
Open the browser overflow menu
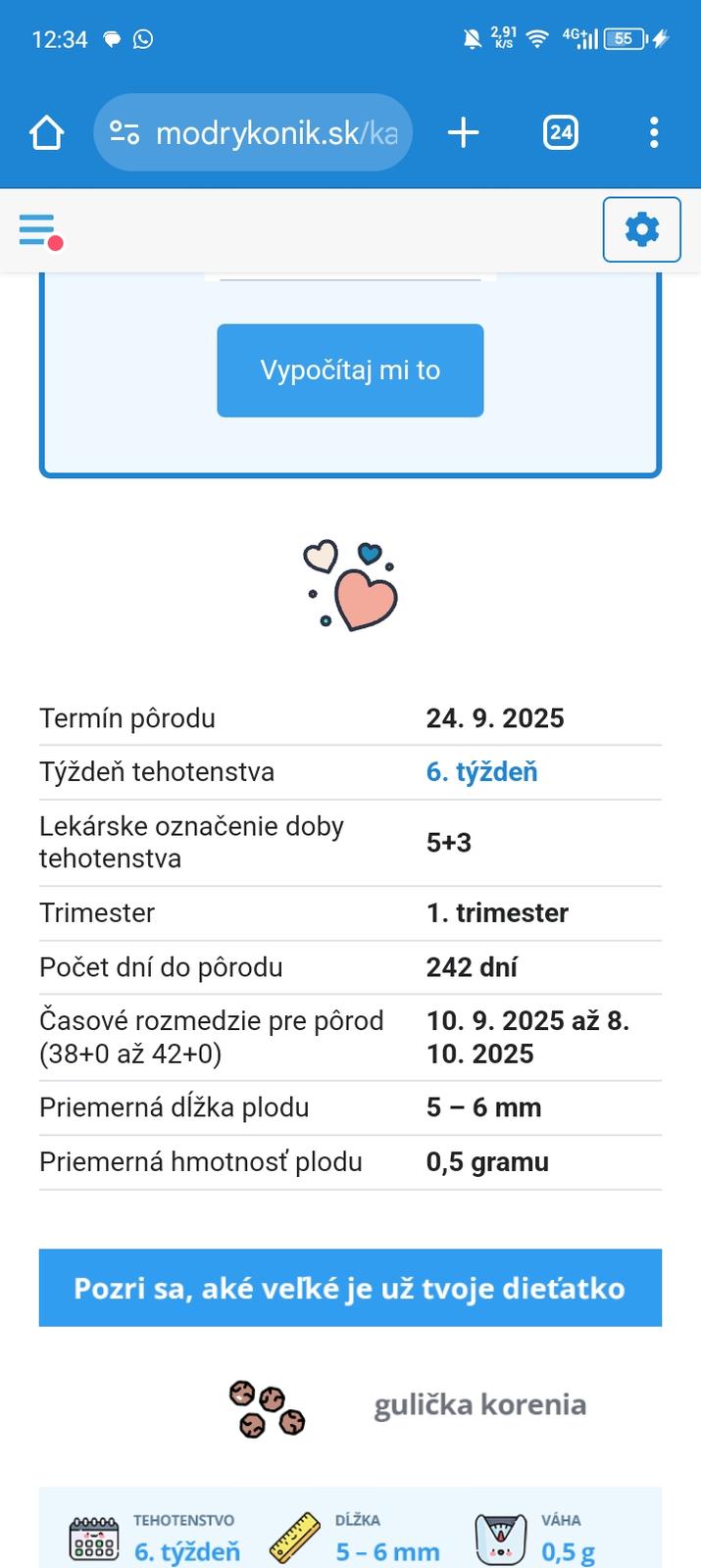click(x=653, y=132)
